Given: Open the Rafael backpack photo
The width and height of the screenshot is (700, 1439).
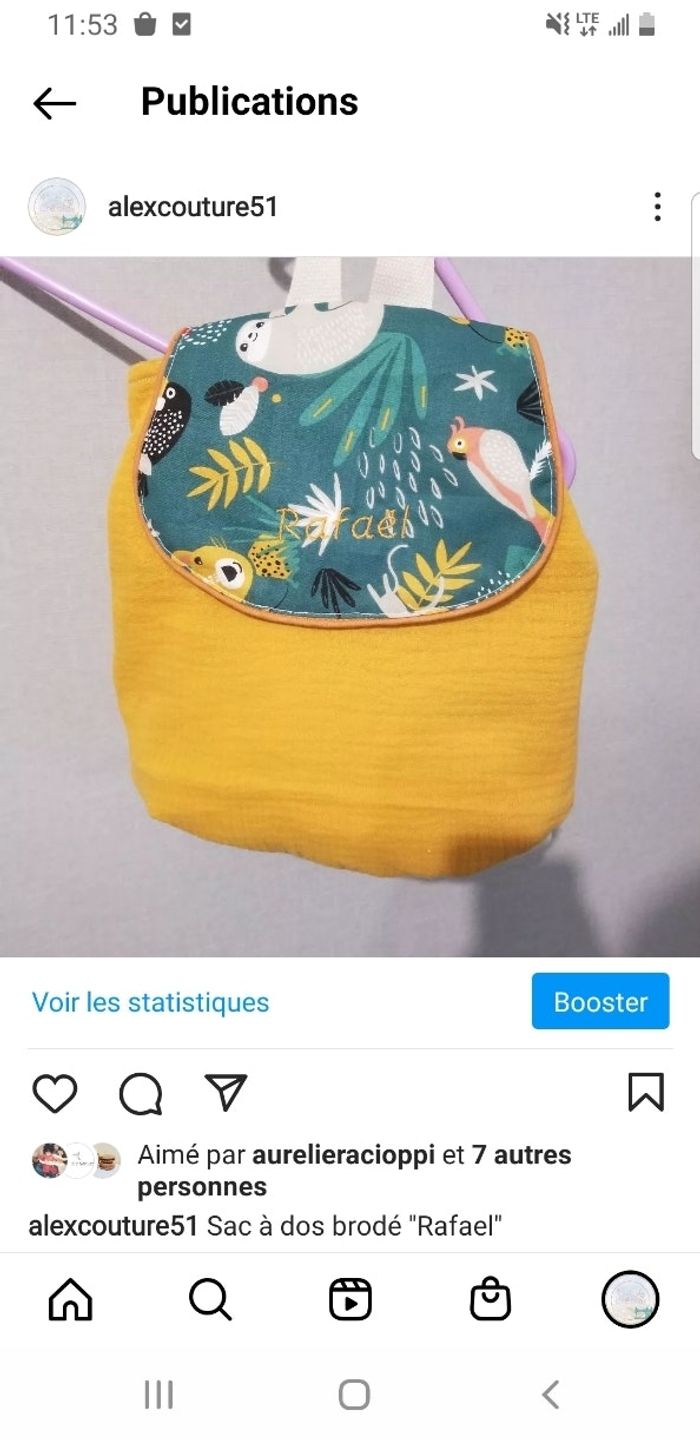Looking at the screenshot, I should [350, 606].
